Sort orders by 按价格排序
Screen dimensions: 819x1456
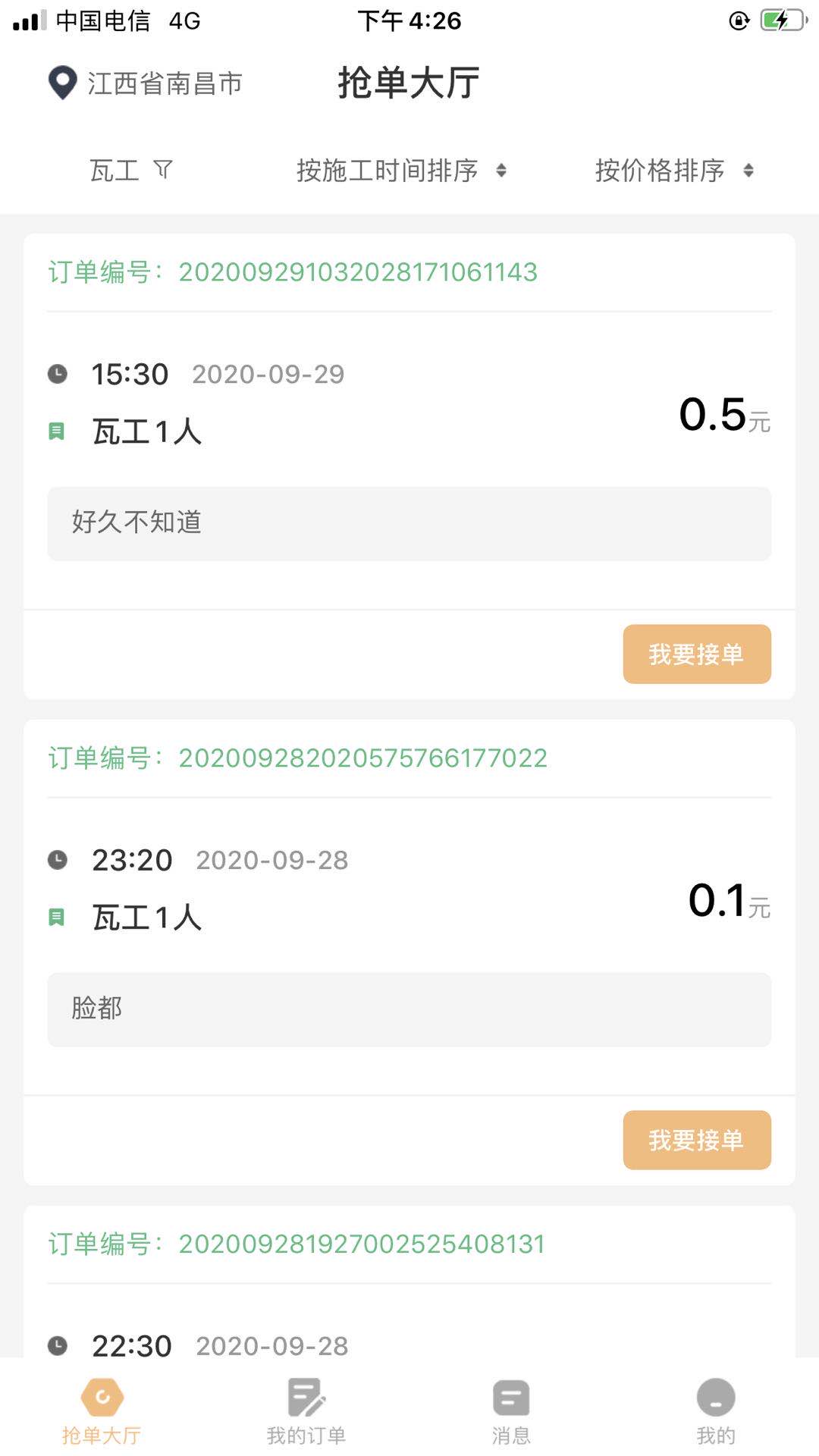[x=673, y=171]
